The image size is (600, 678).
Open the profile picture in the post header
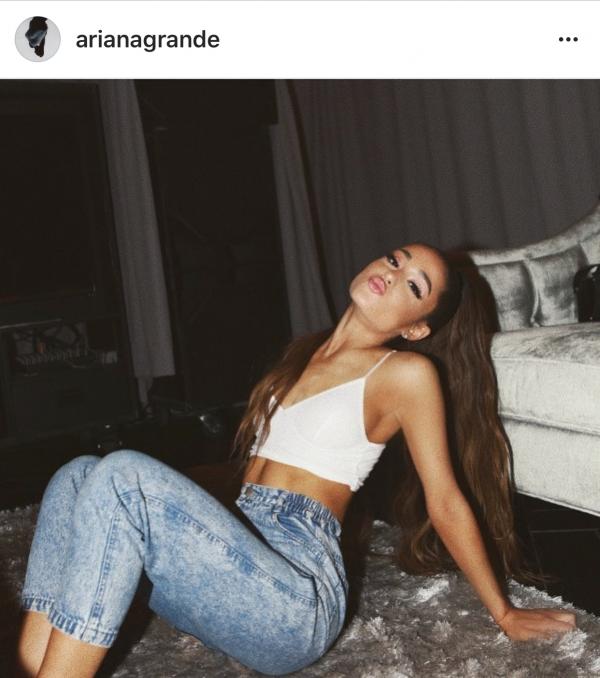[x=37, y=39]
